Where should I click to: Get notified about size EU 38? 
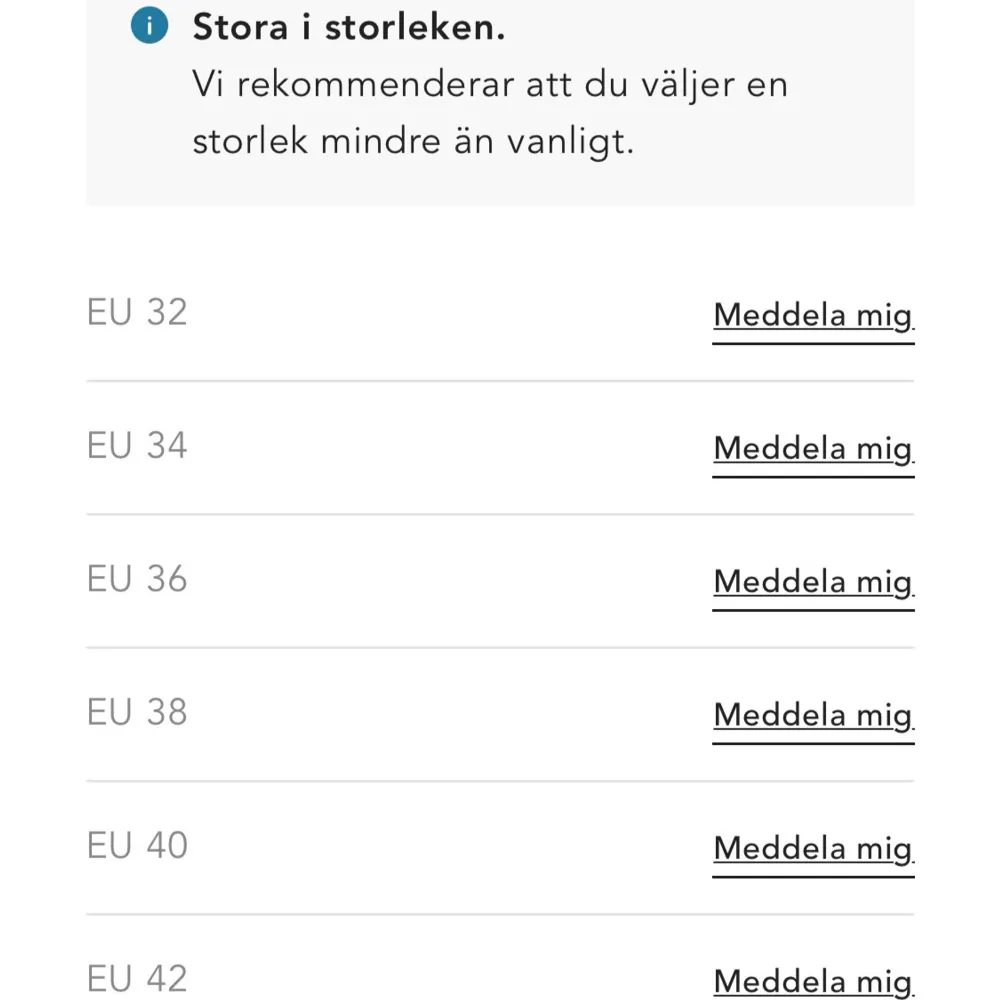tap(812, 716)
